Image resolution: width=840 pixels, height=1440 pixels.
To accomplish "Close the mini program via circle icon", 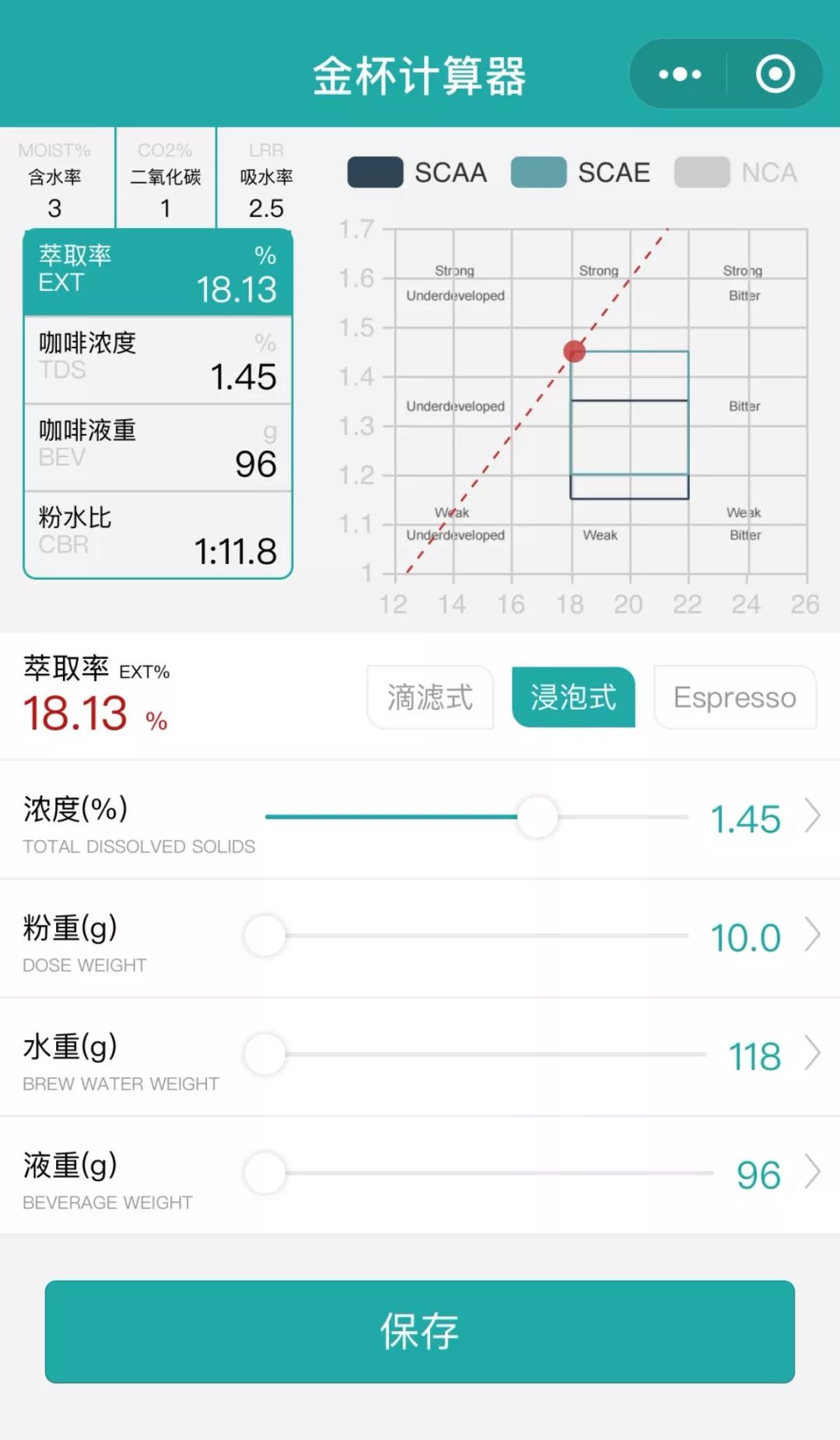I will click(775, 75).
